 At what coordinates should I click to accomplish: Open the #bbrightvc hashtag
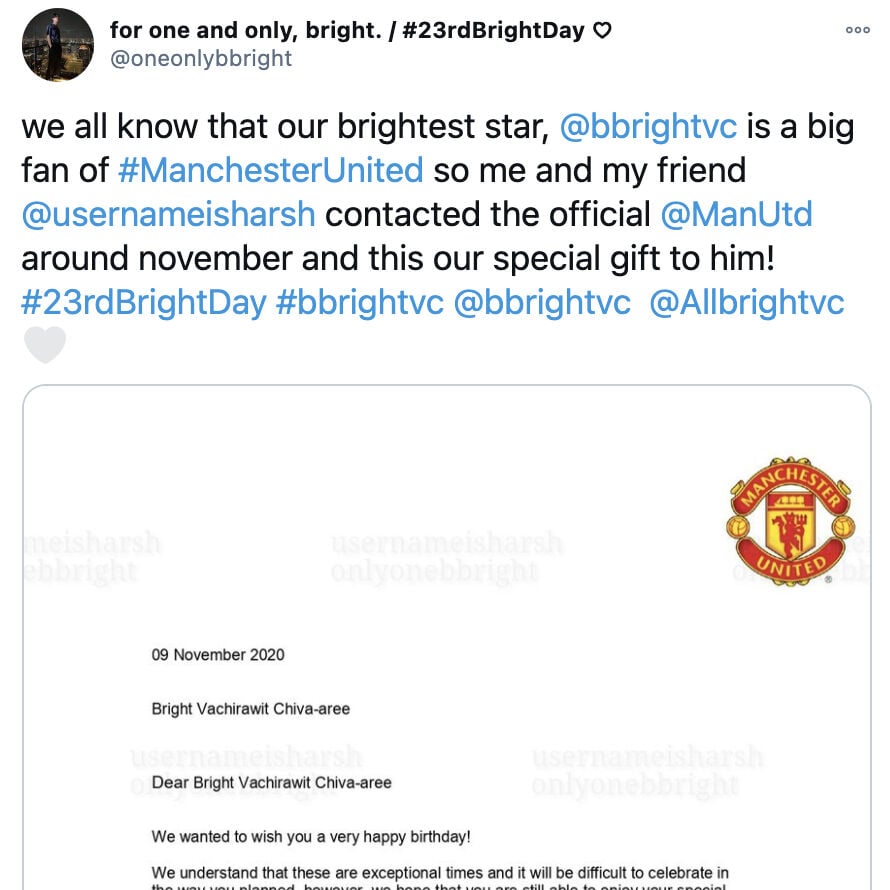coord(359,302)
